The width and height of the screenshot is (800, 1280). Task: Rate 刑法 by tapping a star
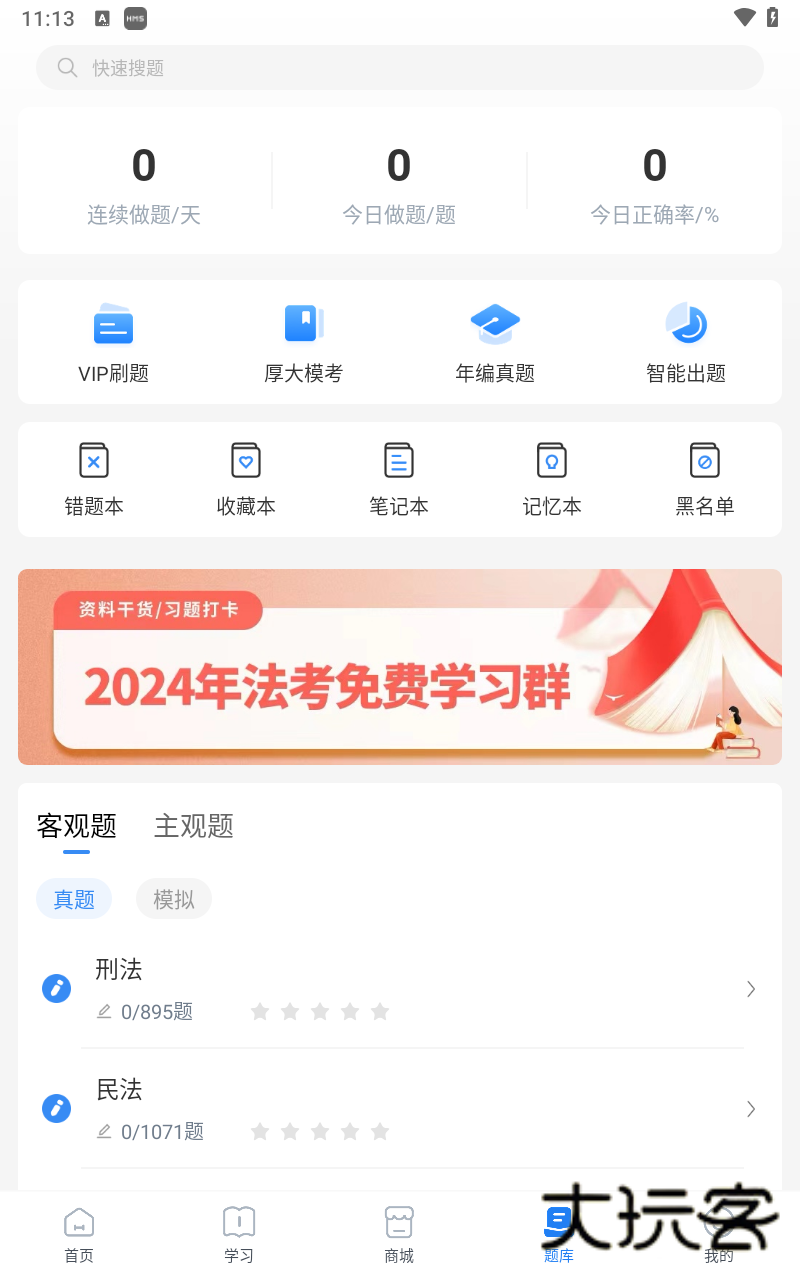pos(260,1011)
